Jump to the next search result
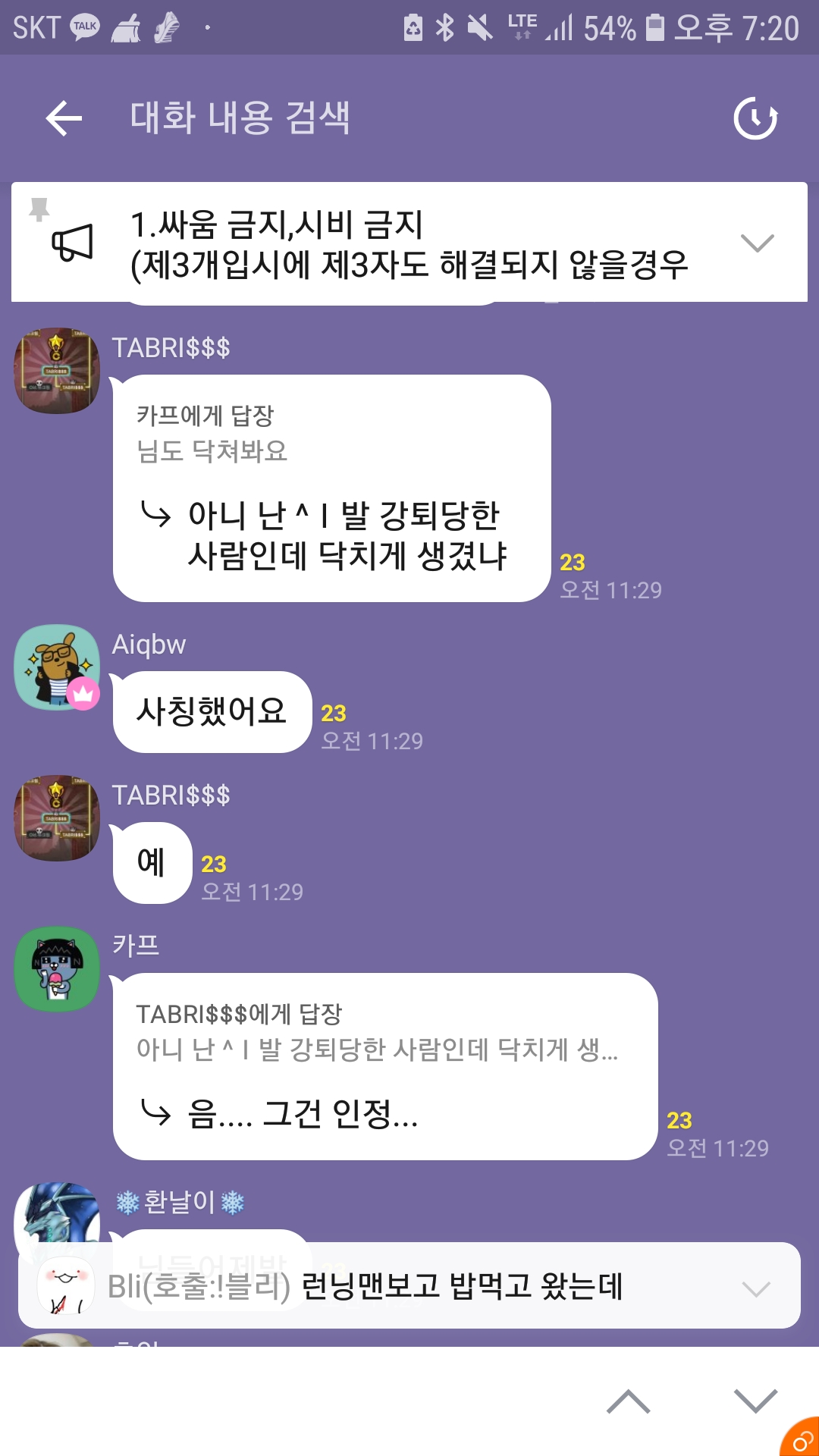819x1456 pixels. tap(755, 1401)
